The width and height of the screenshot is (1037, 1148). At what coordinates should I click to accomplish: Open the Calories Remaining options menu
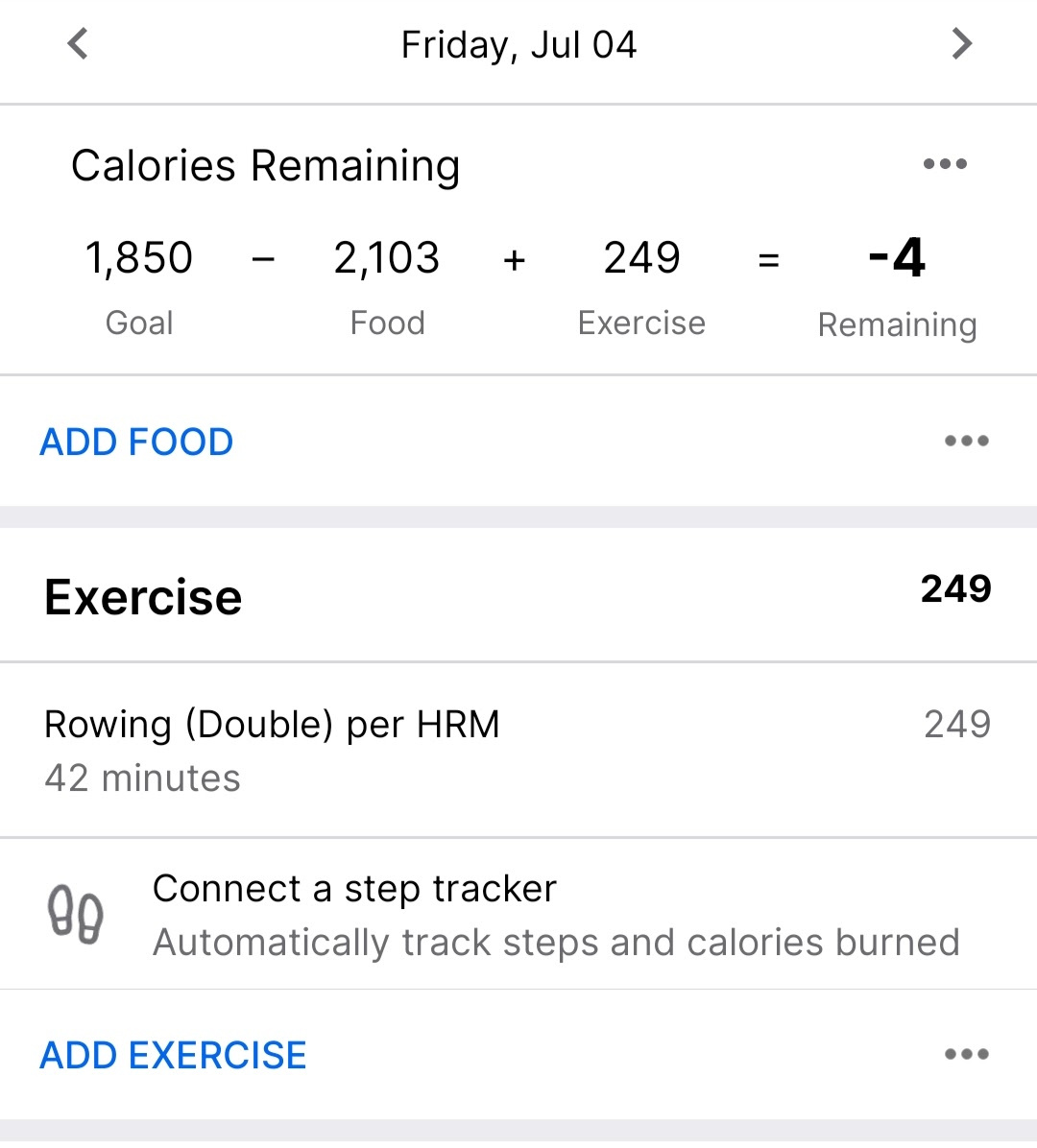click(945, 163)
